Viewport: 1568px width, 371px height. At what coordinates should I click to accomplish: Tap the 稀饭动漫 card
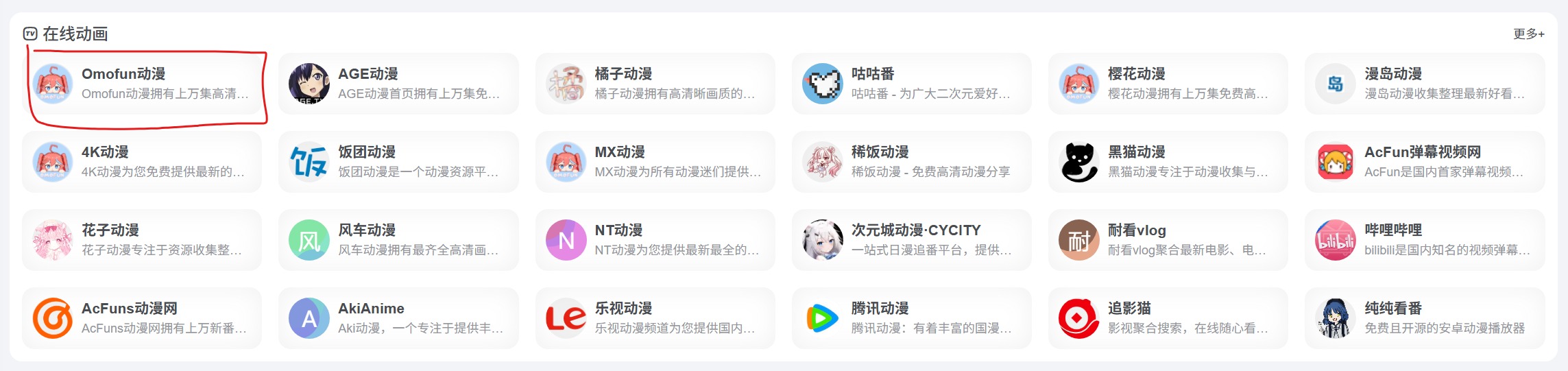tap(911, 162)
